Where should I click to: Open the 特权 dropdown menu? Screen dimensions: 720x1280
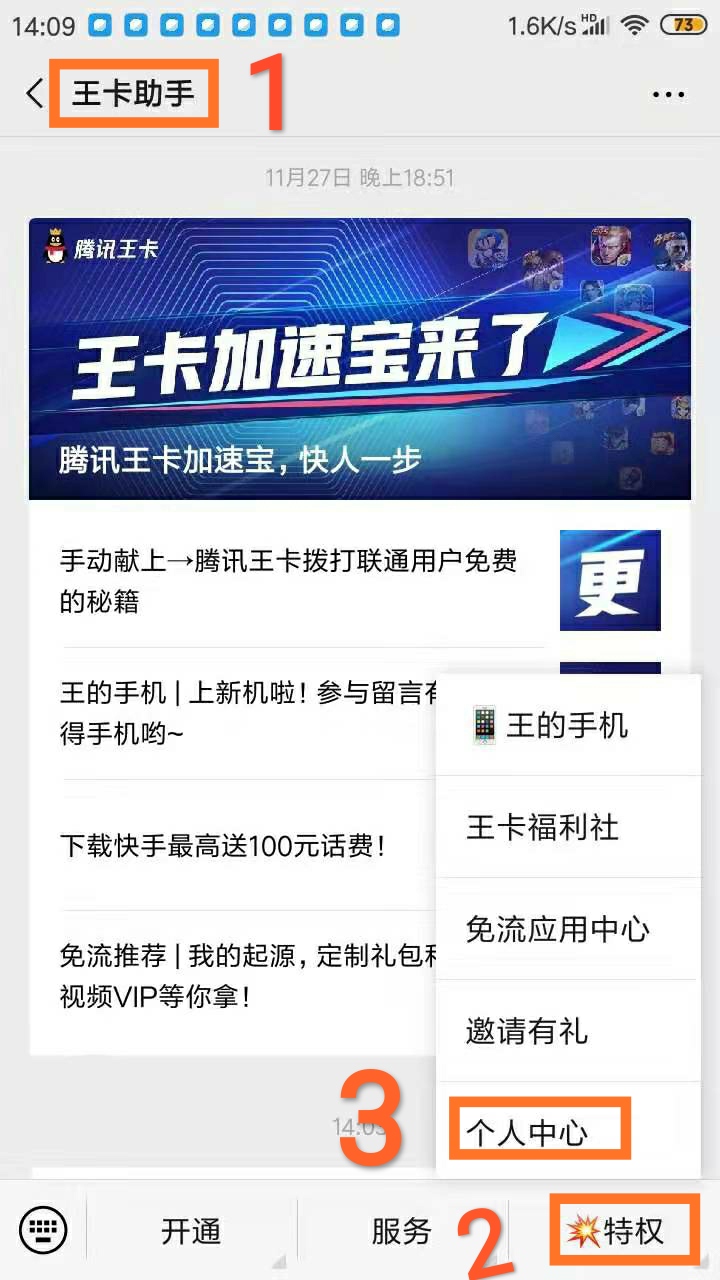pos(625,1229)
